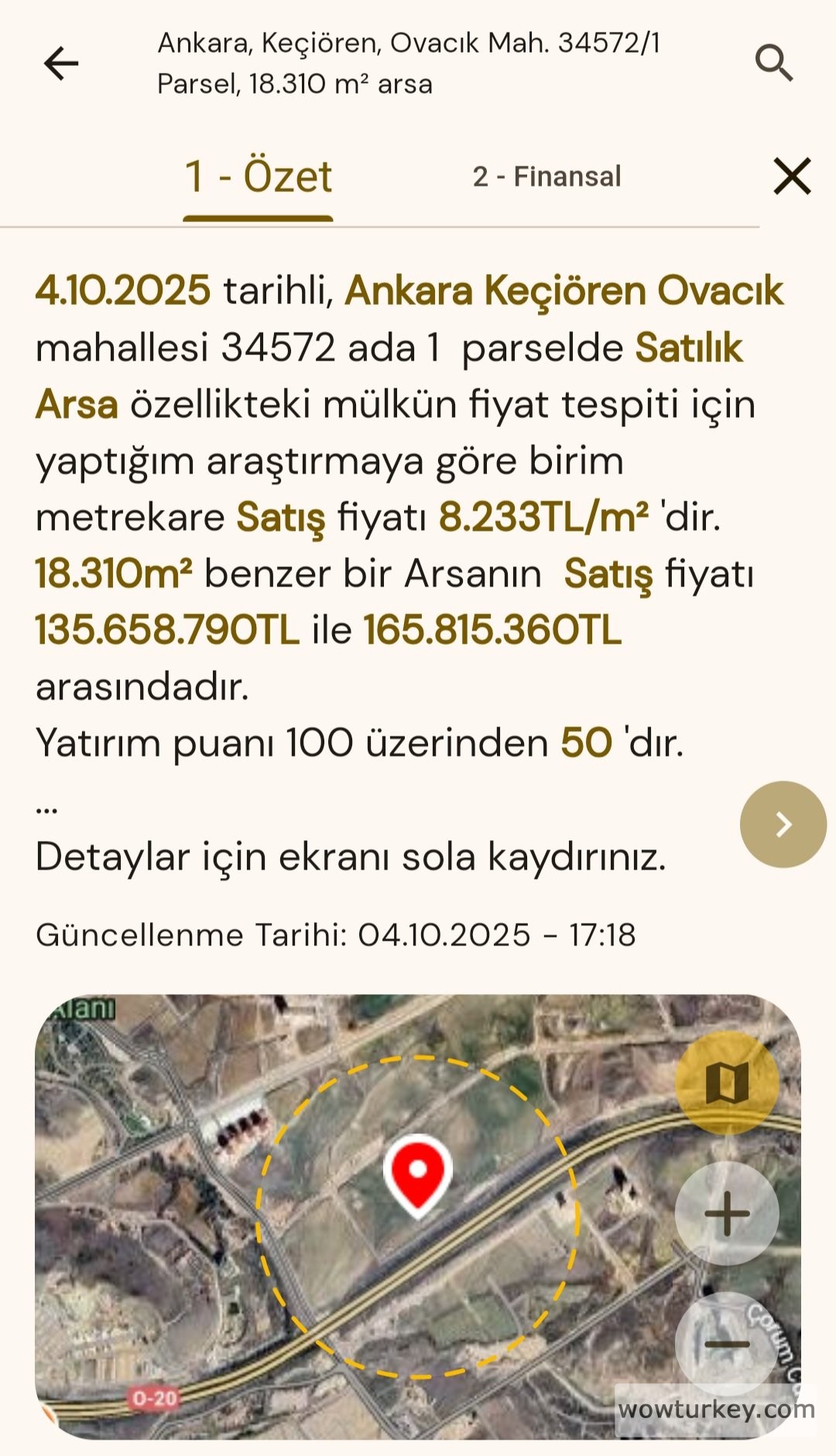Screen dimensions: 836x1456
Task: Switch to the 2 - Finansal tab
Action: pyautogui.click(x=546, y=176)
